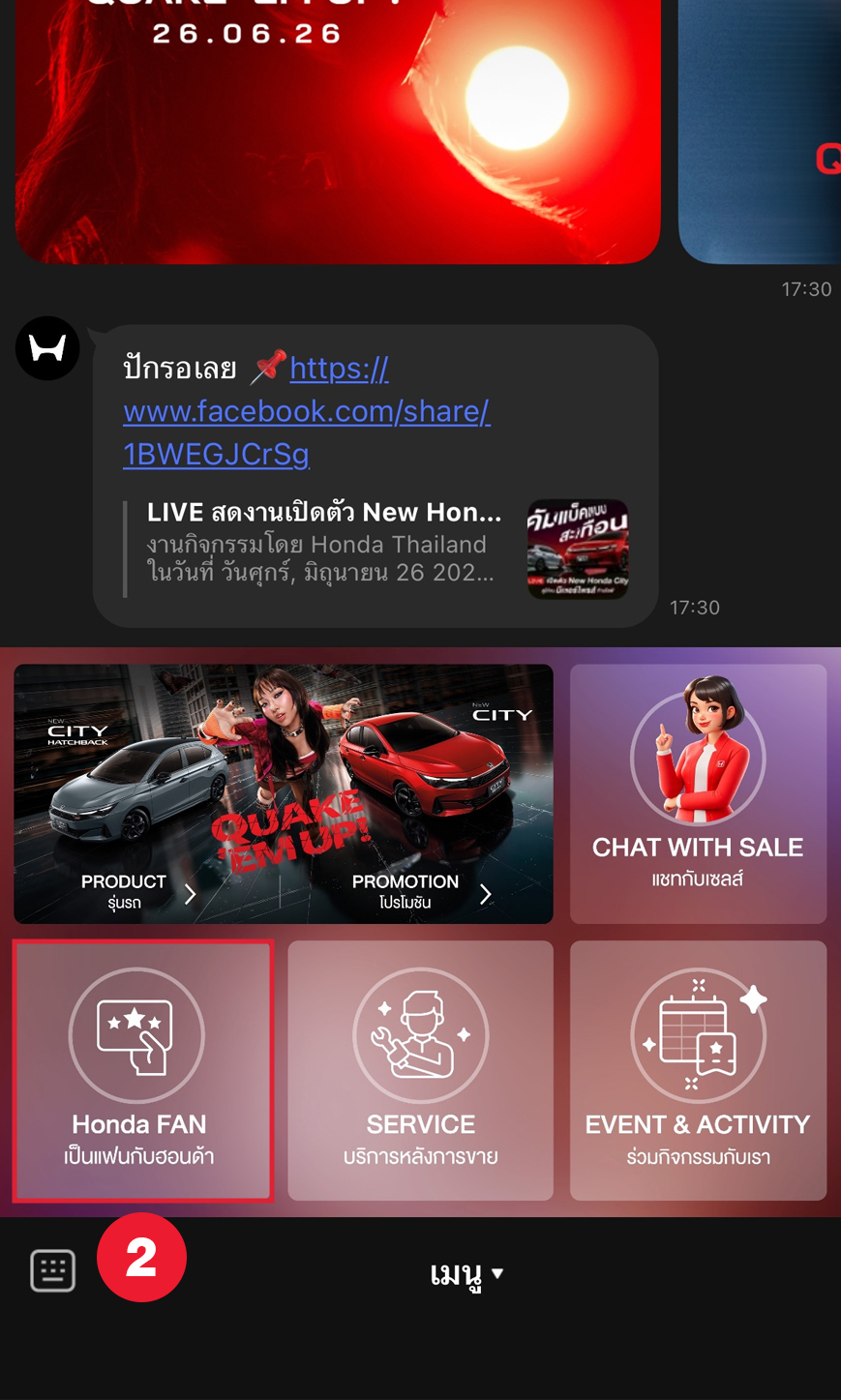Open the partially visible blue card
Screen dimensions: 841x1400
[760, 131]
